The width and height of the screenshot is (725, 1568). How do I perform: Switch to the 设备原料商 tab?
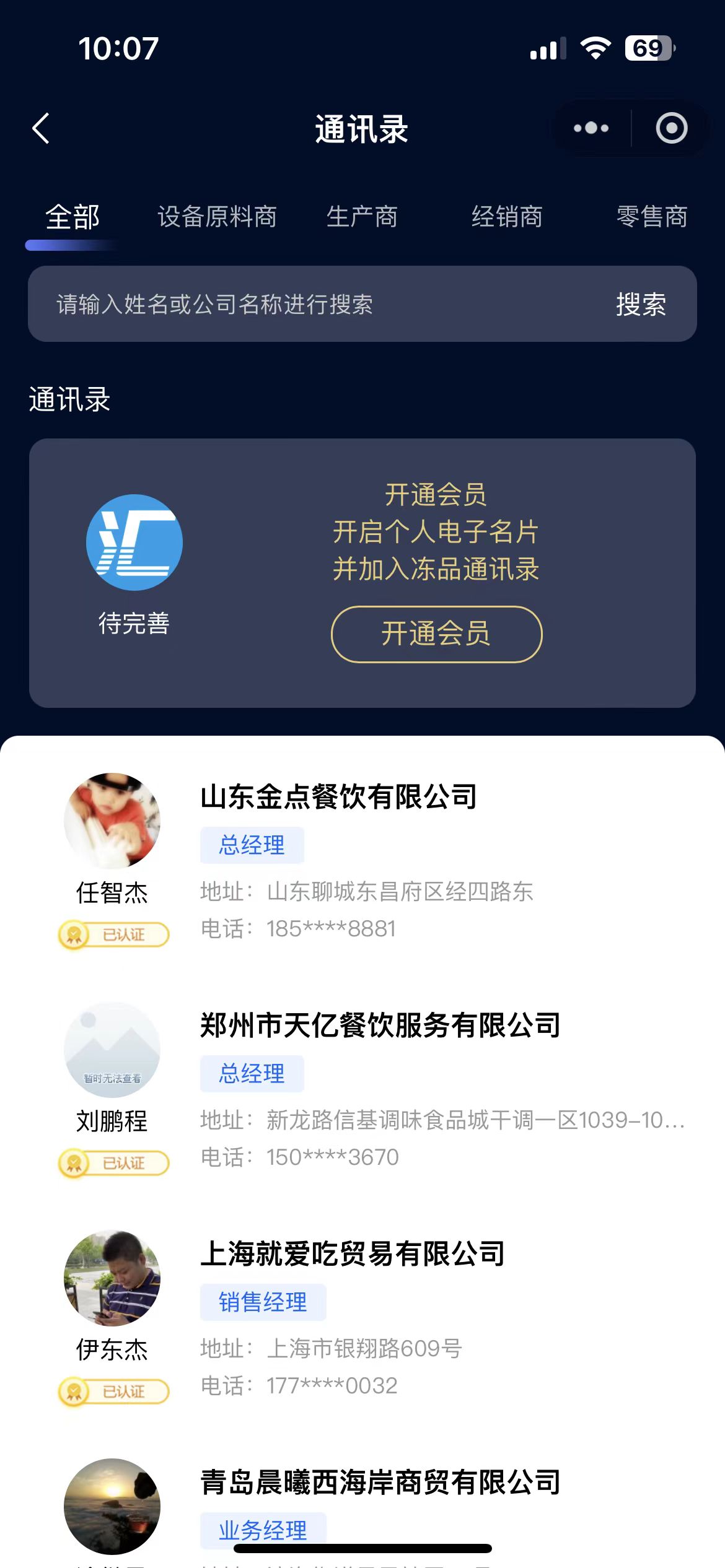point(217,217)
